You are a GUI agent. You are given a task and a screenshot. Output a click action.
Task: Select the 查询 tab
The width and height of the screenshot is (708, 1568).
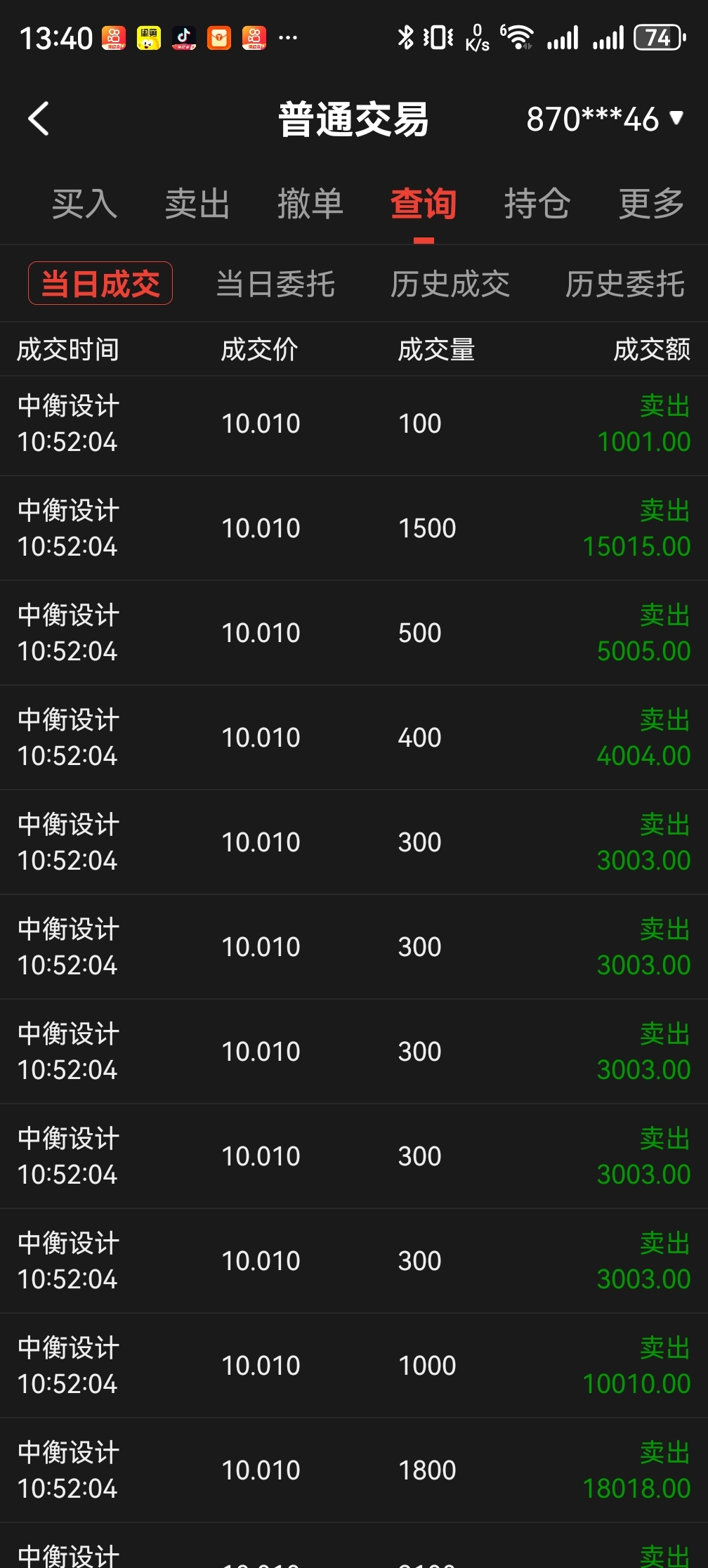pos(424,204)
